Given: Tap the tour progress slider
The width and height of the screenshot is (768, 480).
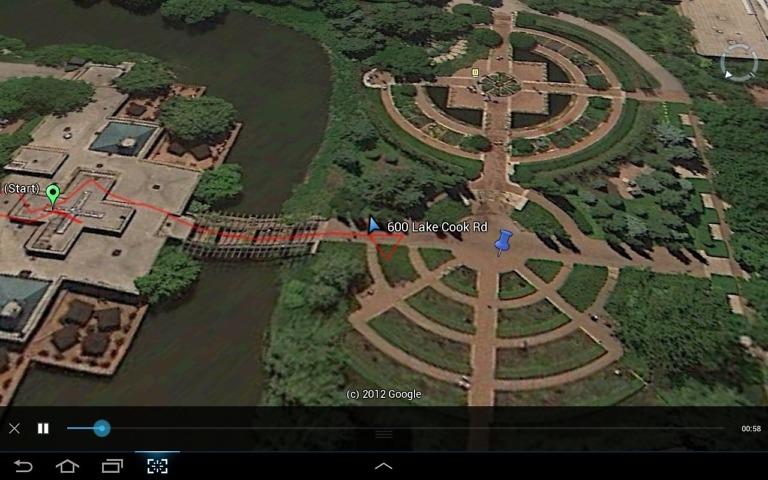Looking at the screenshot, I should click(x=101, y=428).
